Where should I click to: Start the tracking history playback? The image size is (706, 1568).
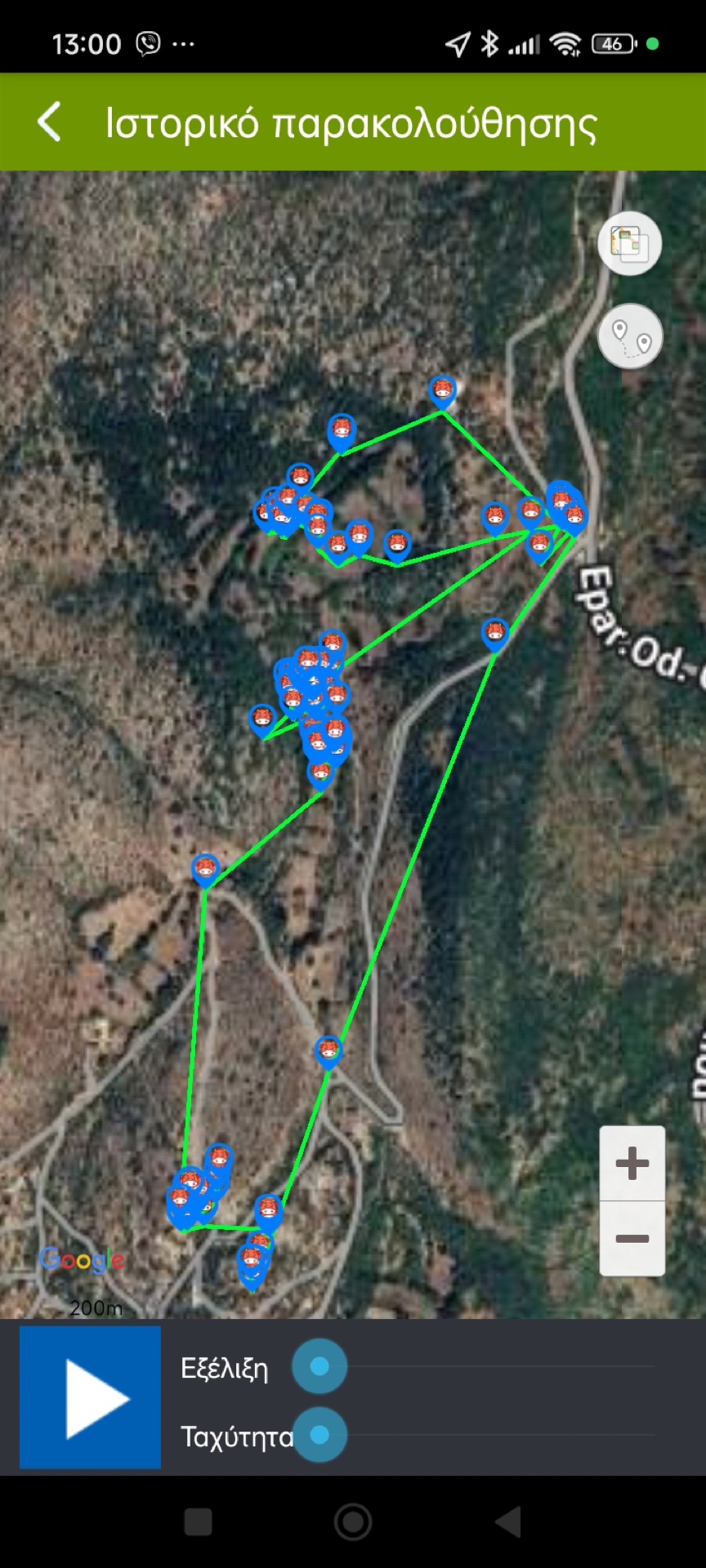click(91, 1397)
